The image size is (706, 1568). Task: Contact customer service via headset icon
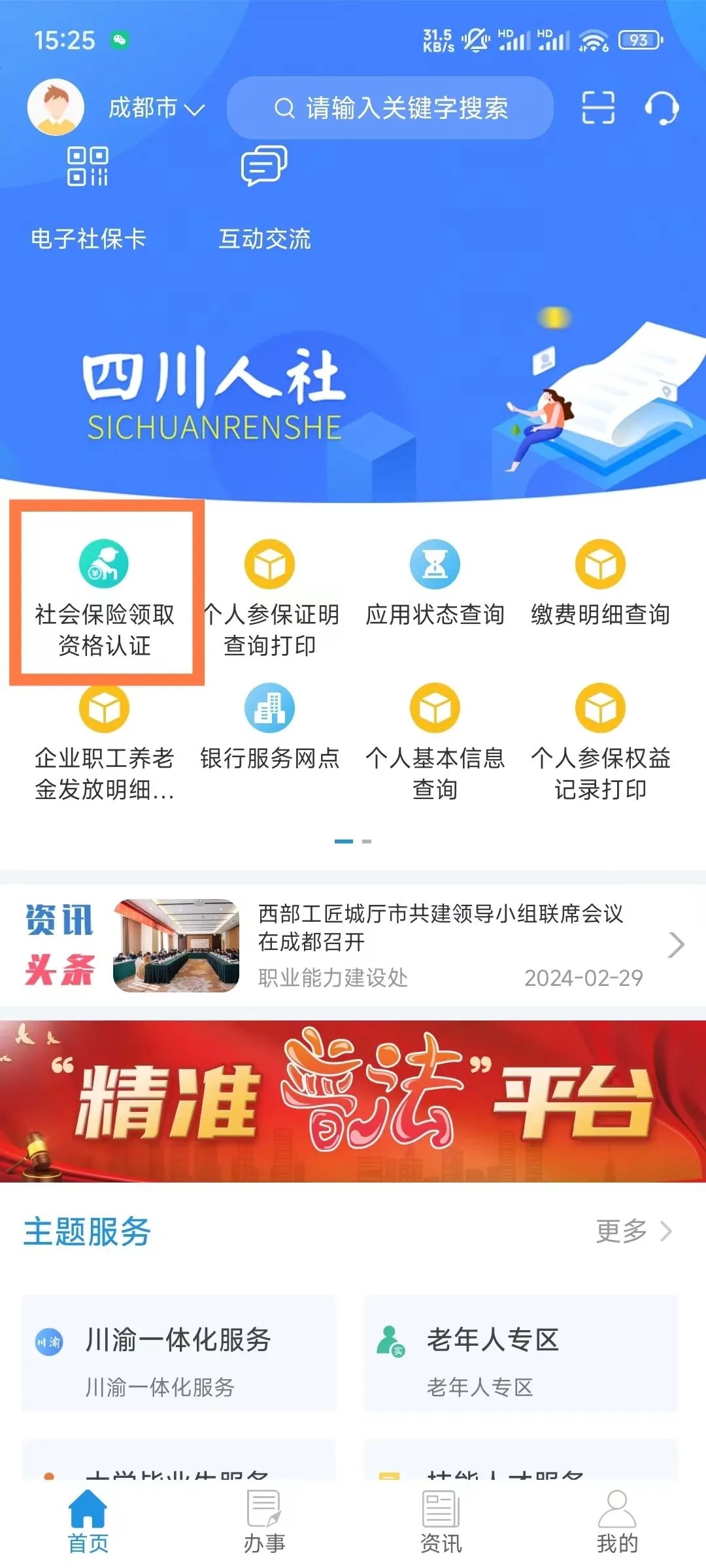point(662,108)
